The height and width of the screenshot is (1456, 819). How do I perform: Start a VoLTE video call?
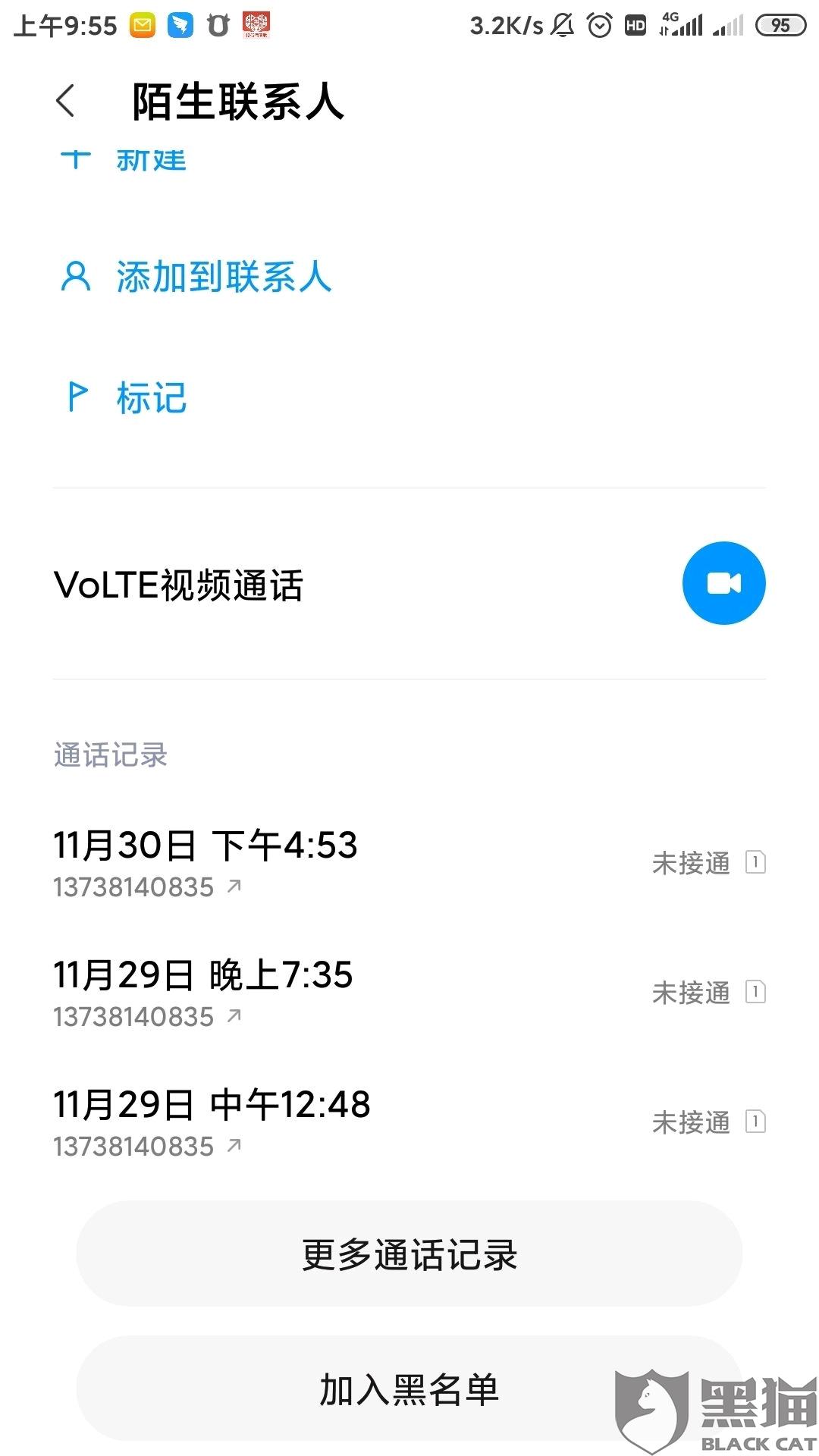tap(723, 583)
